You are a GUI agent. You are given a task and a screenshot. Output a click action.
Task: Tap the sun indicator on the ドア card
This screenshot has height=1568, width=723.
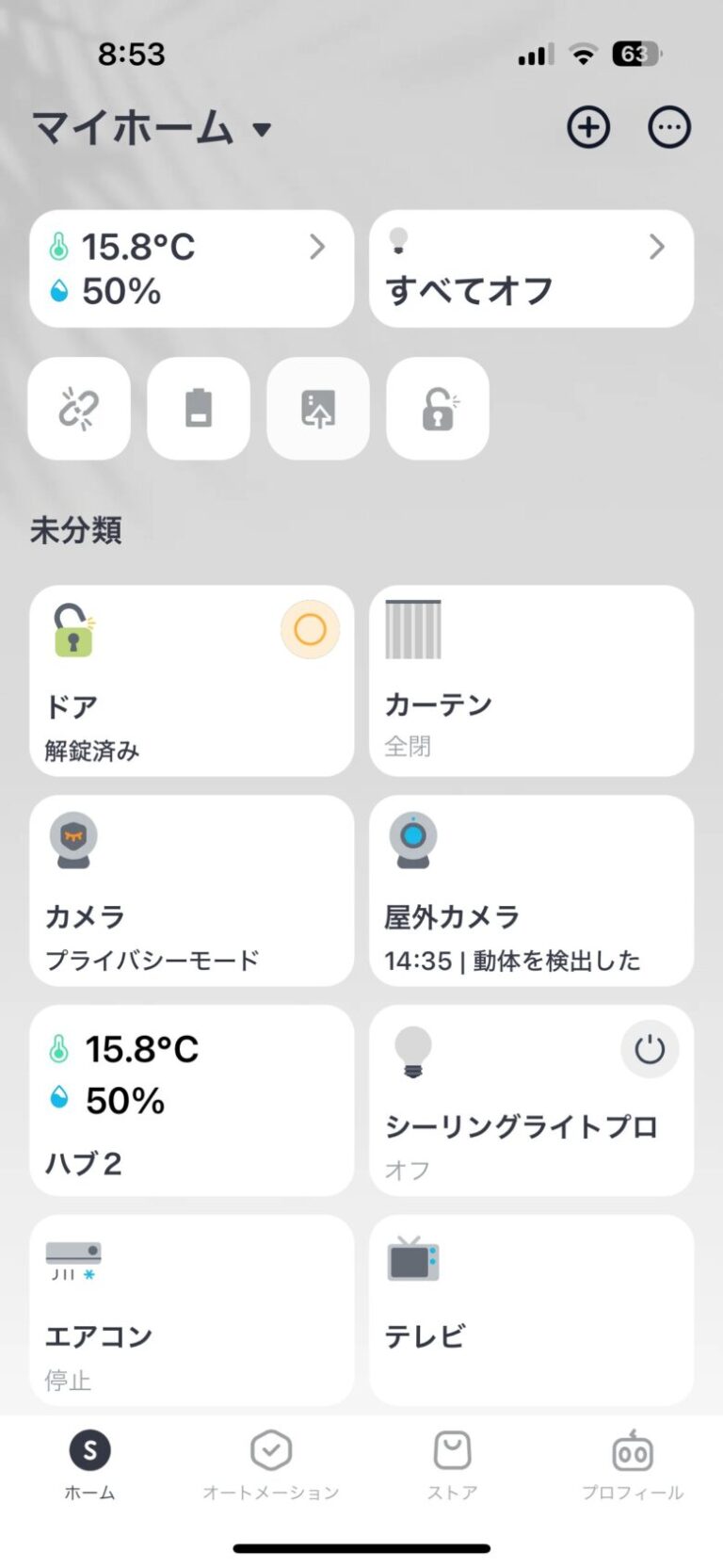309,628
